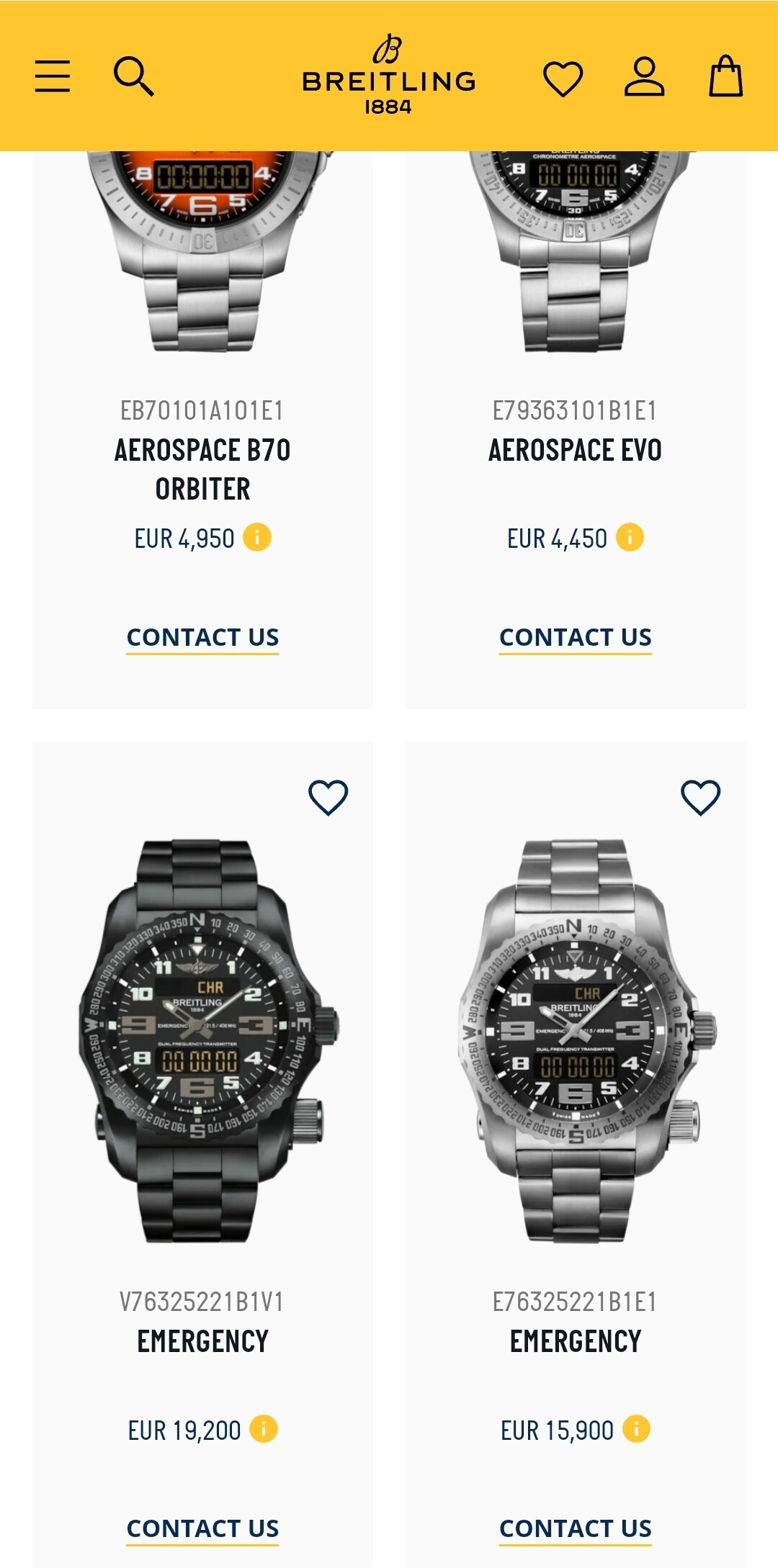This screenshot has height=1568, width=778.
Task: Open the shopping bag
Action: (725, 76)
